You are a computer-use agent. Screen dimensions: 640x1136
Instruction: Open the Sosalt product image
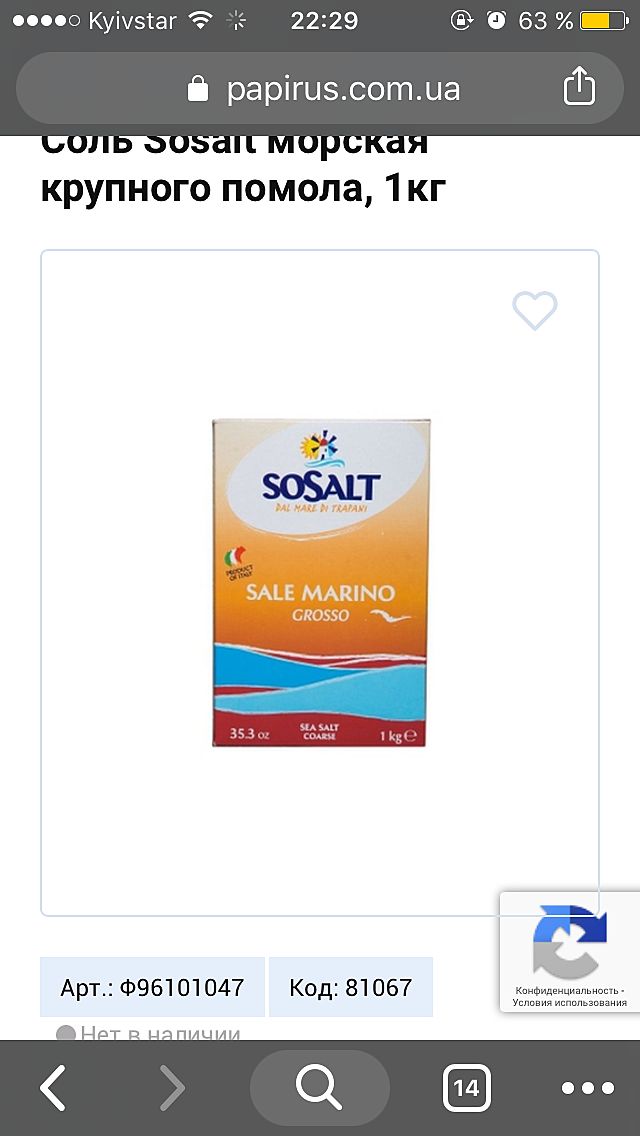click(321, 582)
